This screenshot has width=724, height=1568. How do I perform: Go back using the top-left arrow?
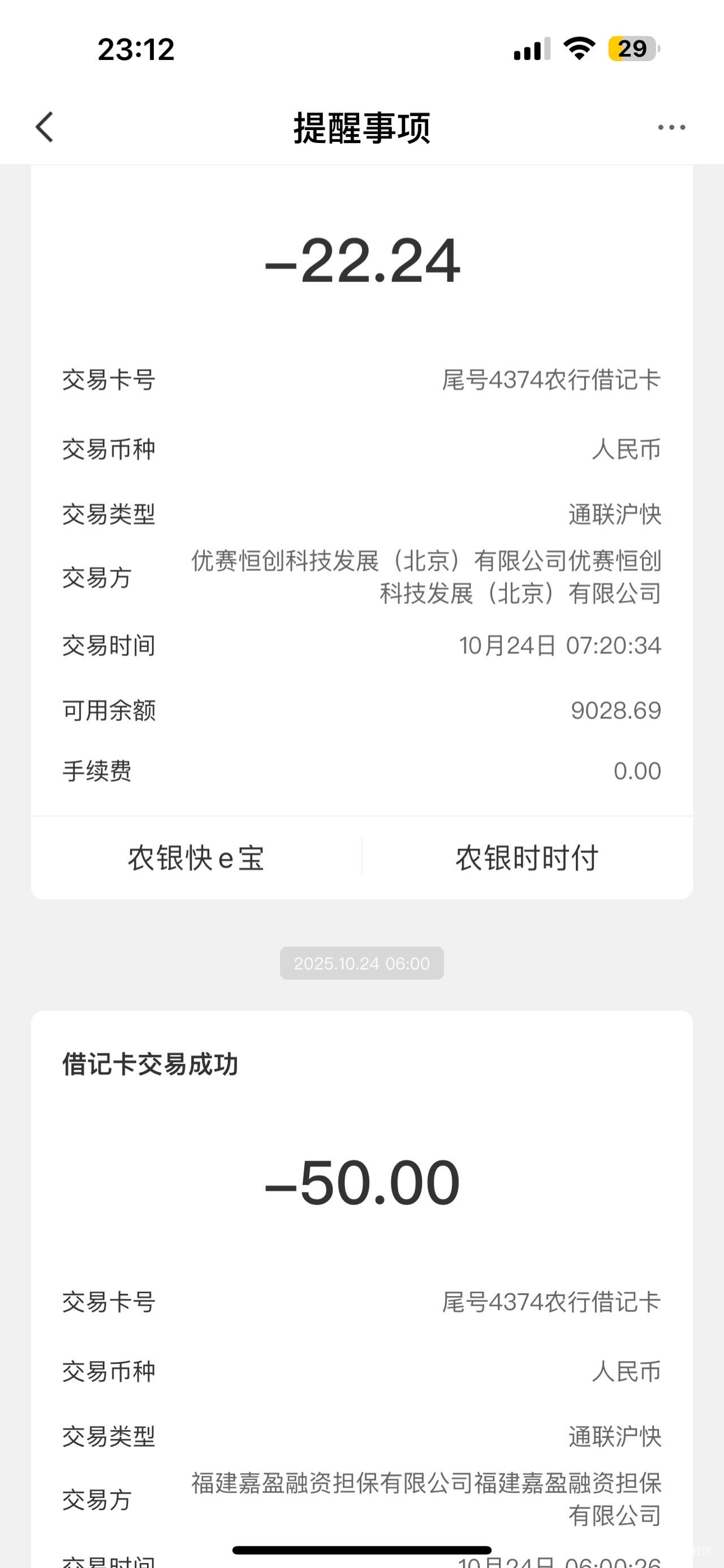coord(45,127)
